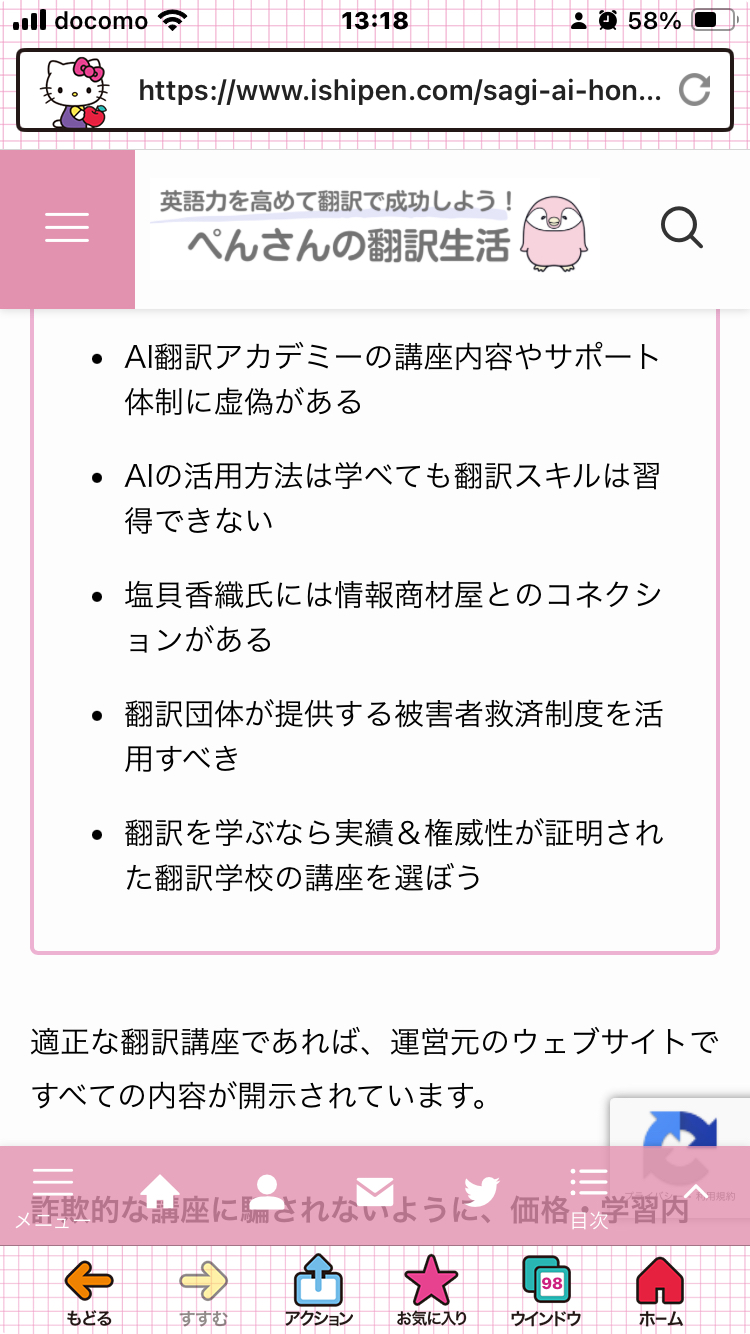This screenshot has height=1334, width=750.
Task: Open the site search magnifier
Action: (682, 229)
